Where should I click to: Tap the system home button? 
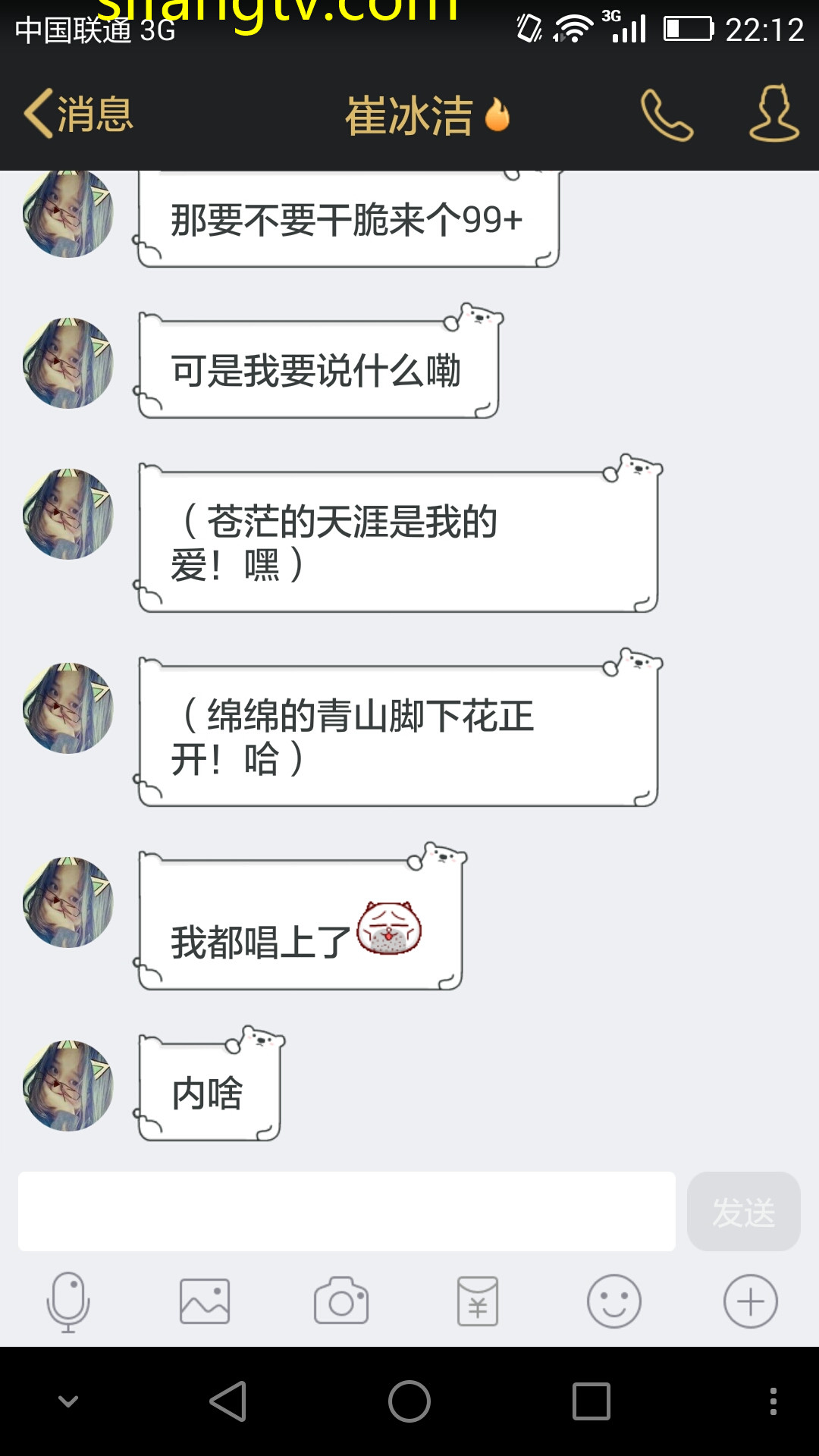click(x=409, y=1401)
